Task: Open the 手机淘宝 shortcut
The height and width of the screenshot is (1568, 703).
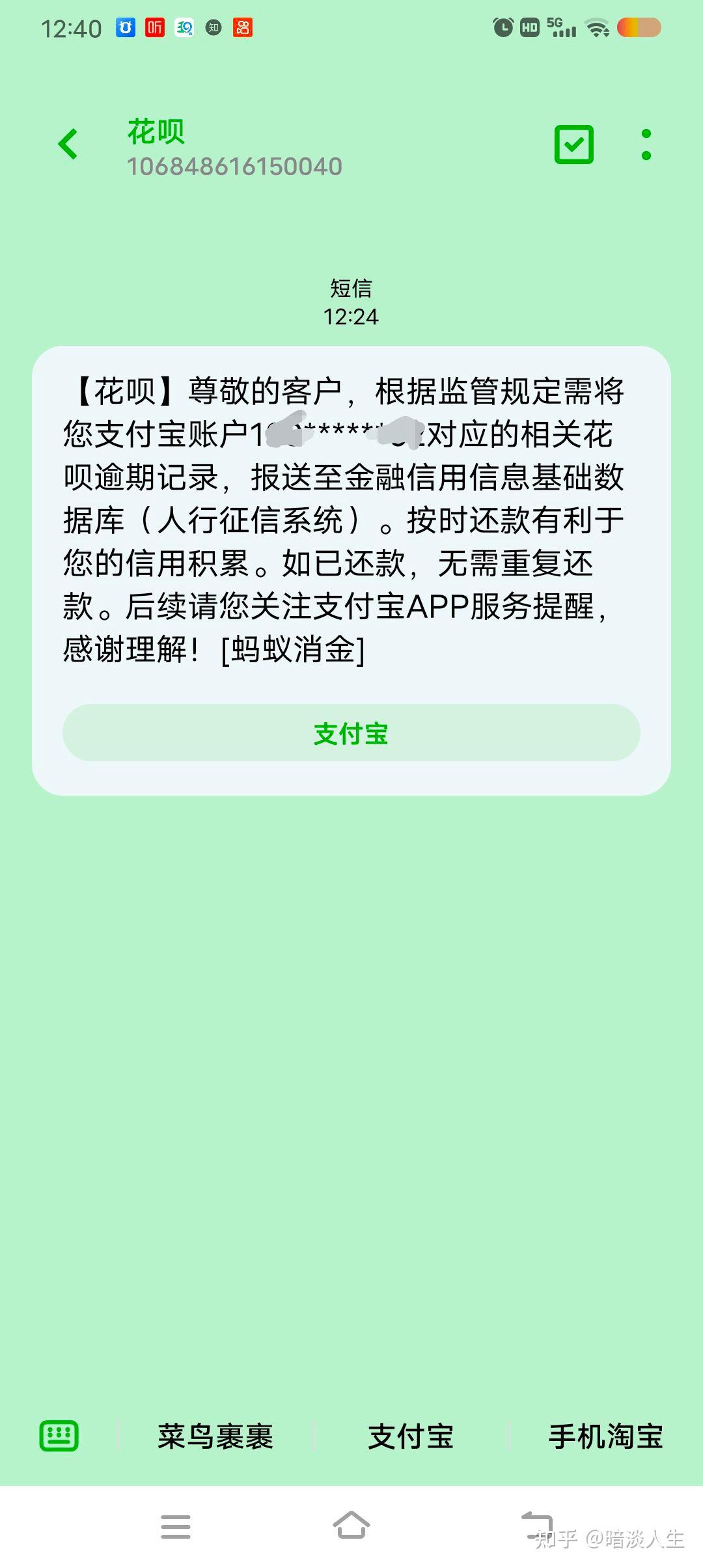Action: tap(605, 1436)
